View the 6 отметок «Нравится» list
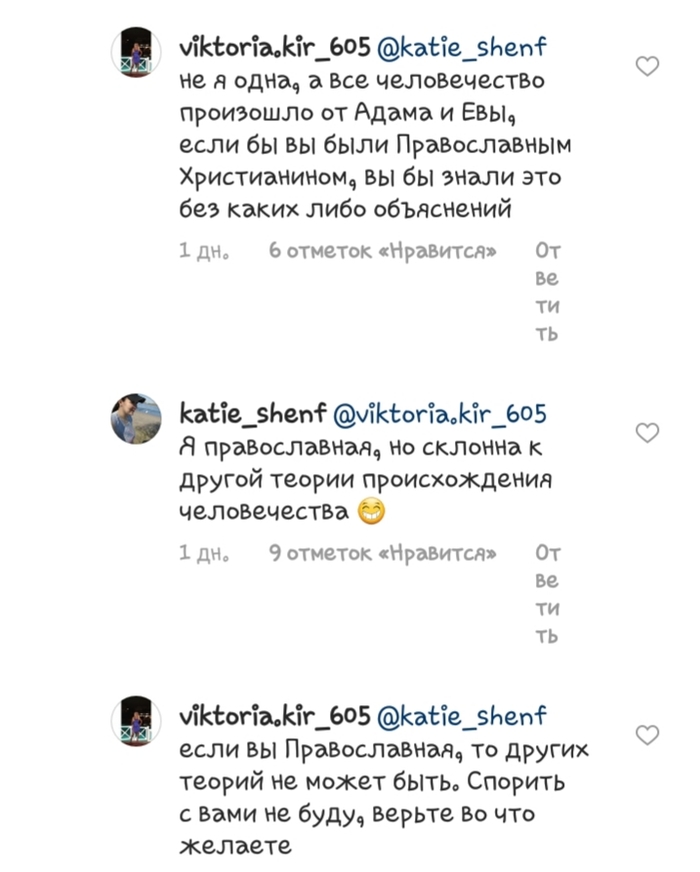The image size is (700, 872). pos(382,250)
